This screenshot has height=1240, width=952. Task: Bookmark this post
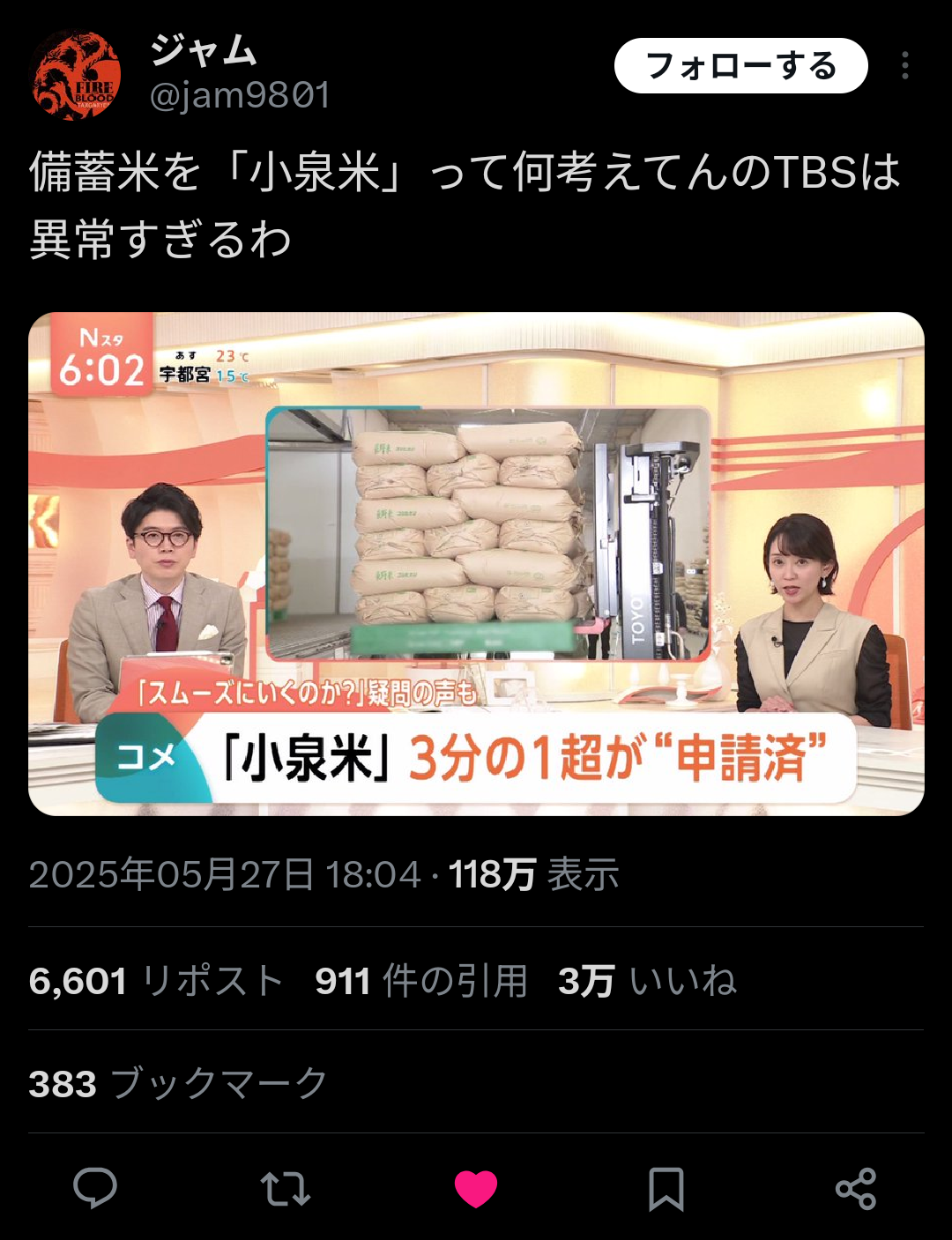[666, 1188]
